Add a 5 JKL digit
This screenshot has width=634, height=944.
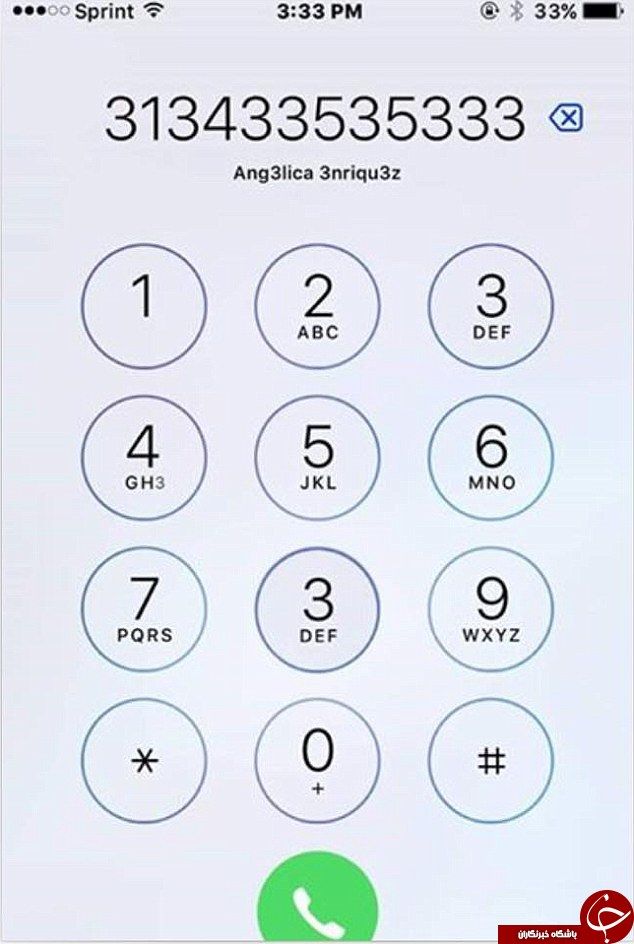pos(317,456)
